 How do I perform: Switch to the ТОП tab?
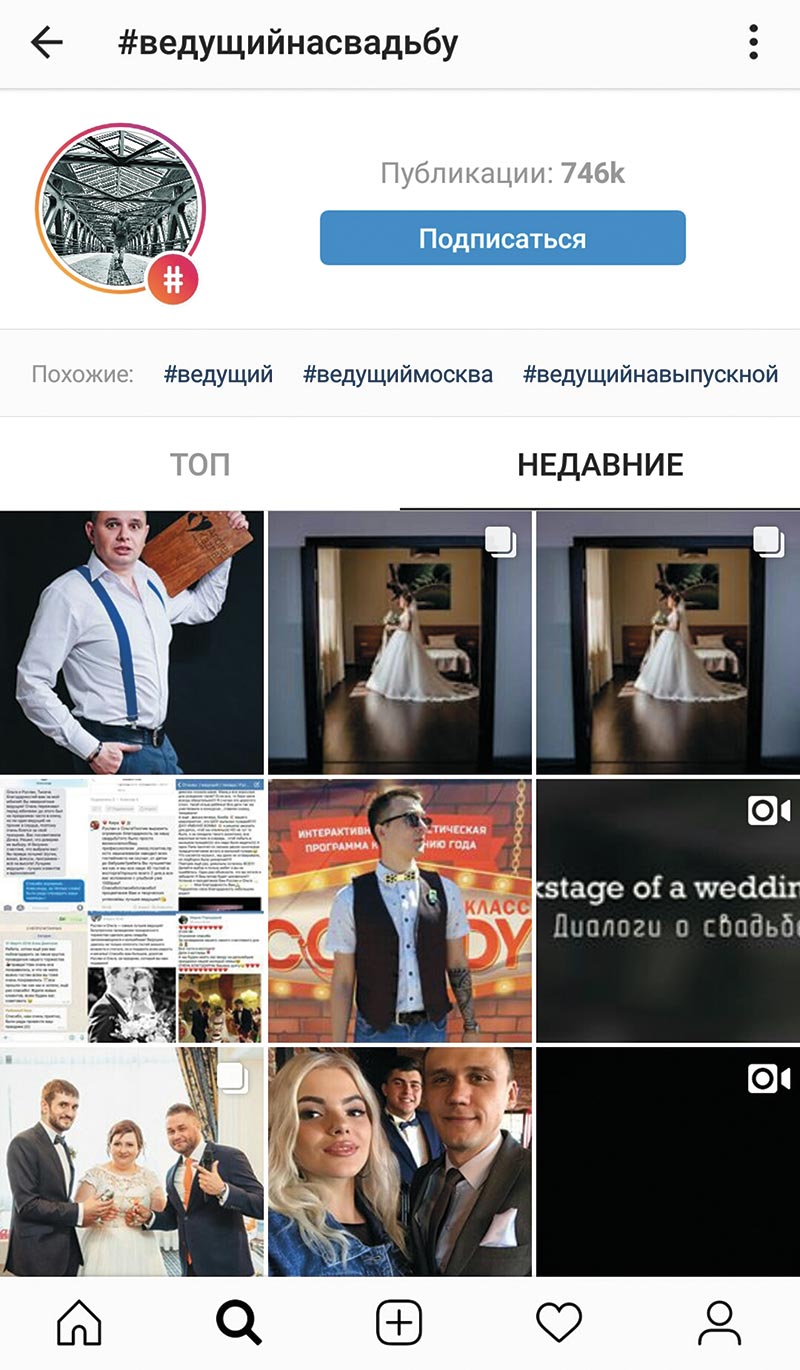tap(199, 464)
